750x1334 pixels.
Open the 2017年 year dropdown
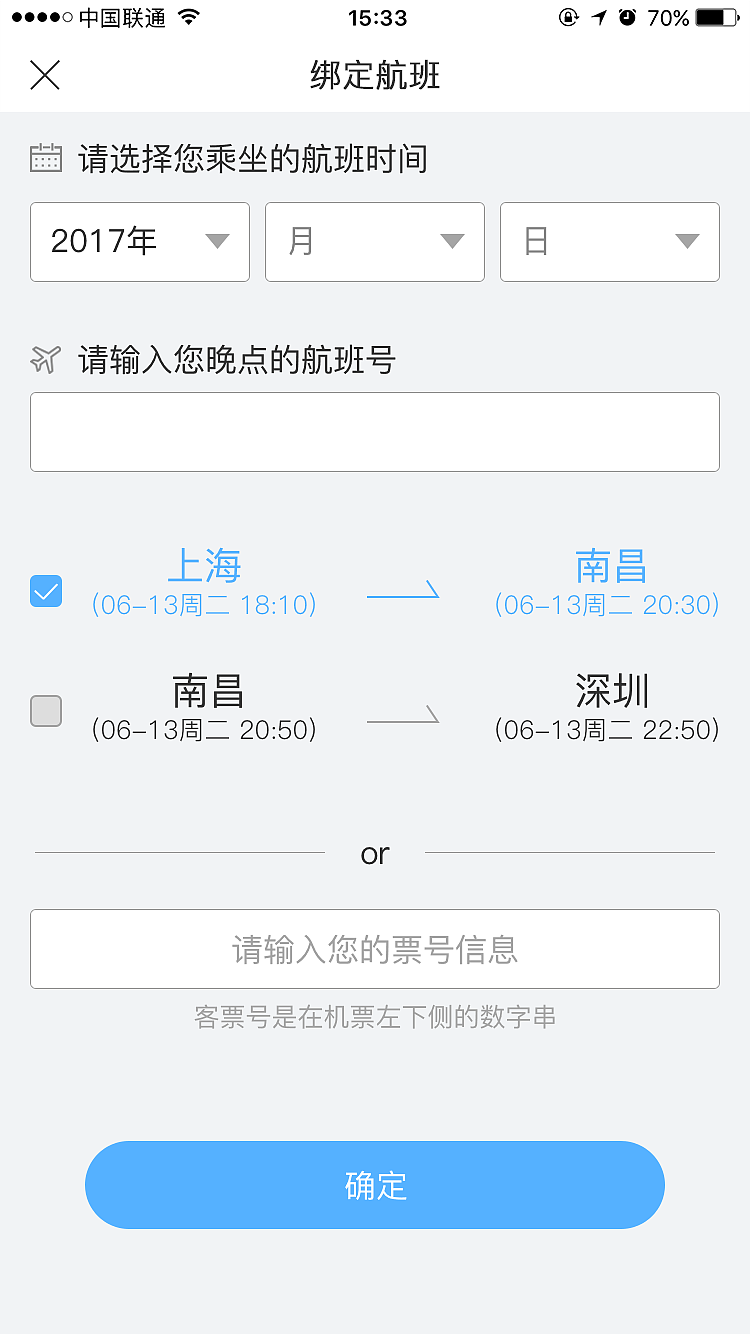(140, 242)
